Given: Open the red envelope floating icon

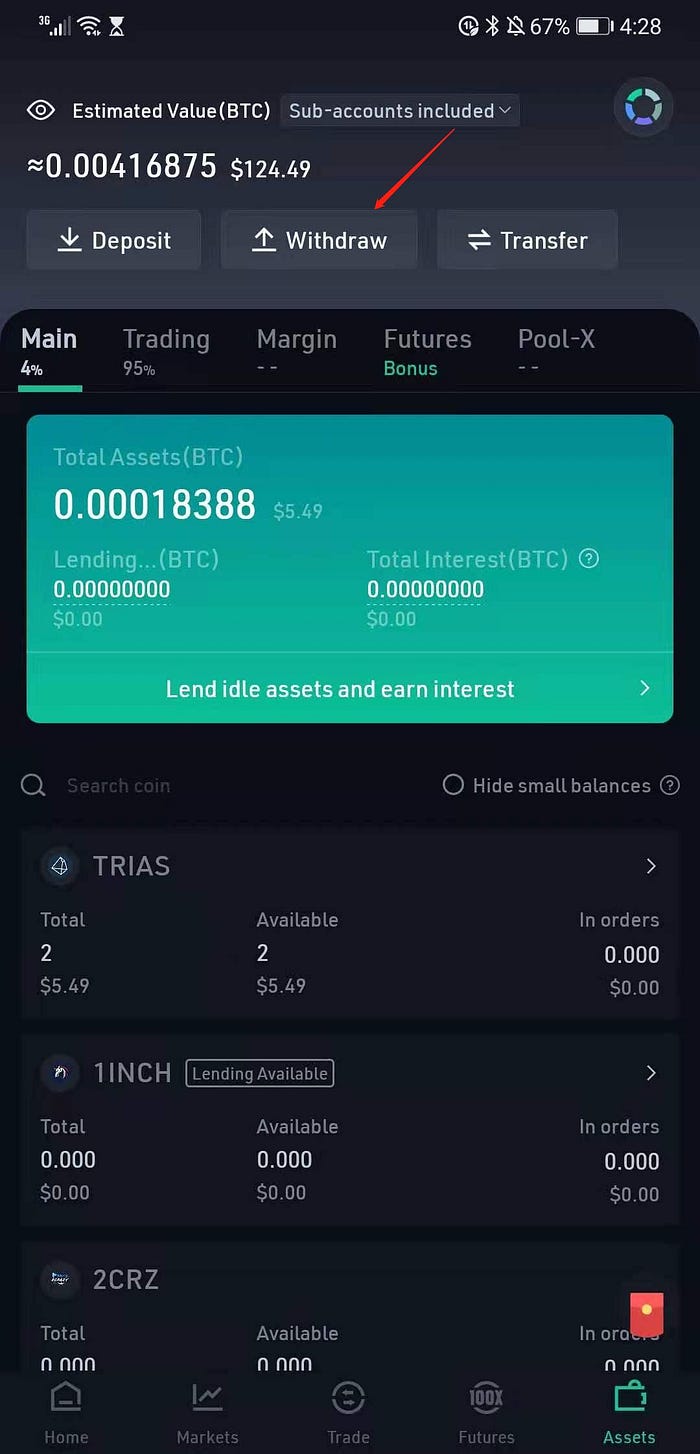Looking at the screenshot, I should (646, 1311).
